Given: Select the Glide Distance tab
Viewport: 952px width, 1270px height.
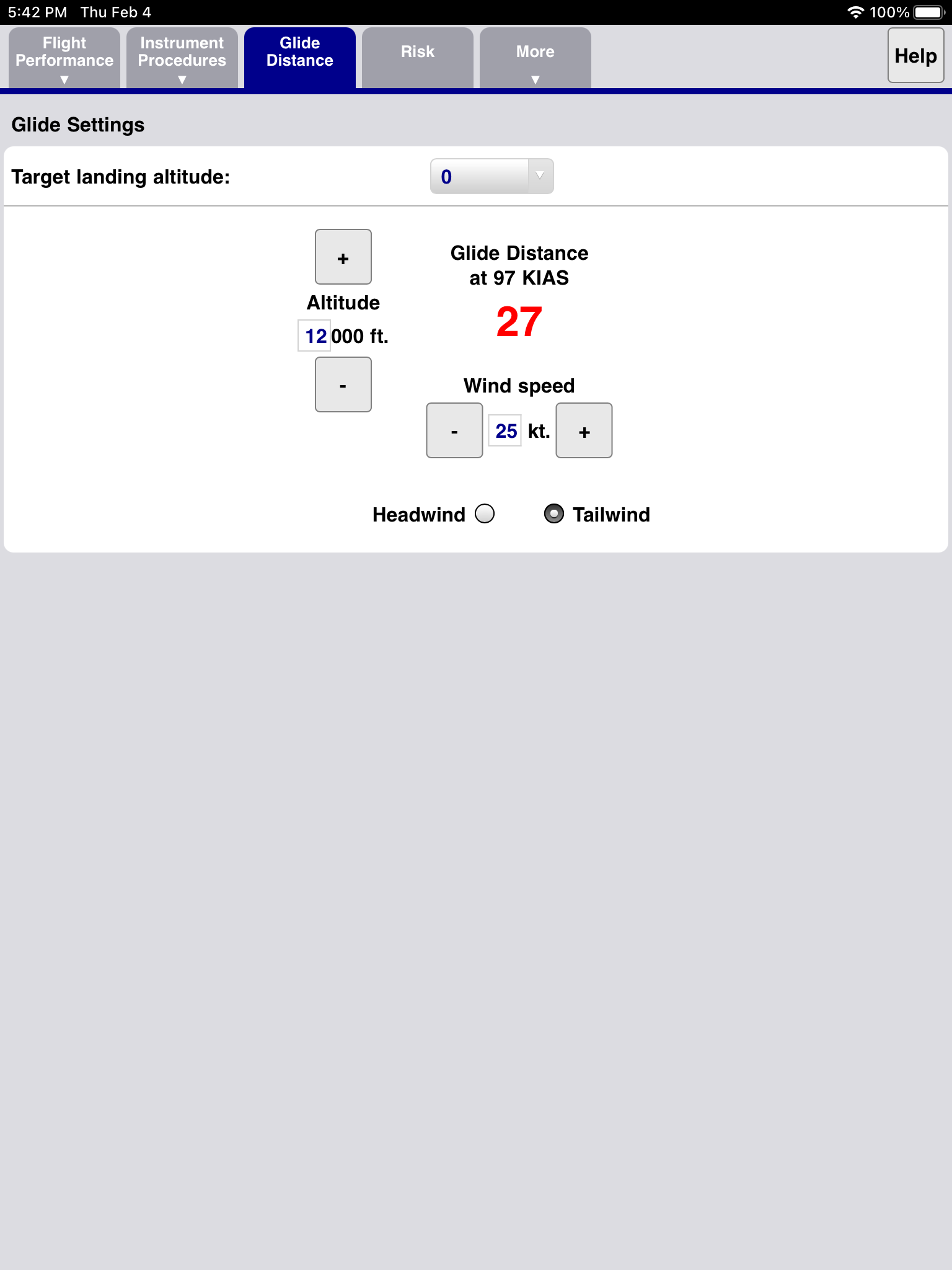Looking at the screenshot, I should [x=300, y=57].
